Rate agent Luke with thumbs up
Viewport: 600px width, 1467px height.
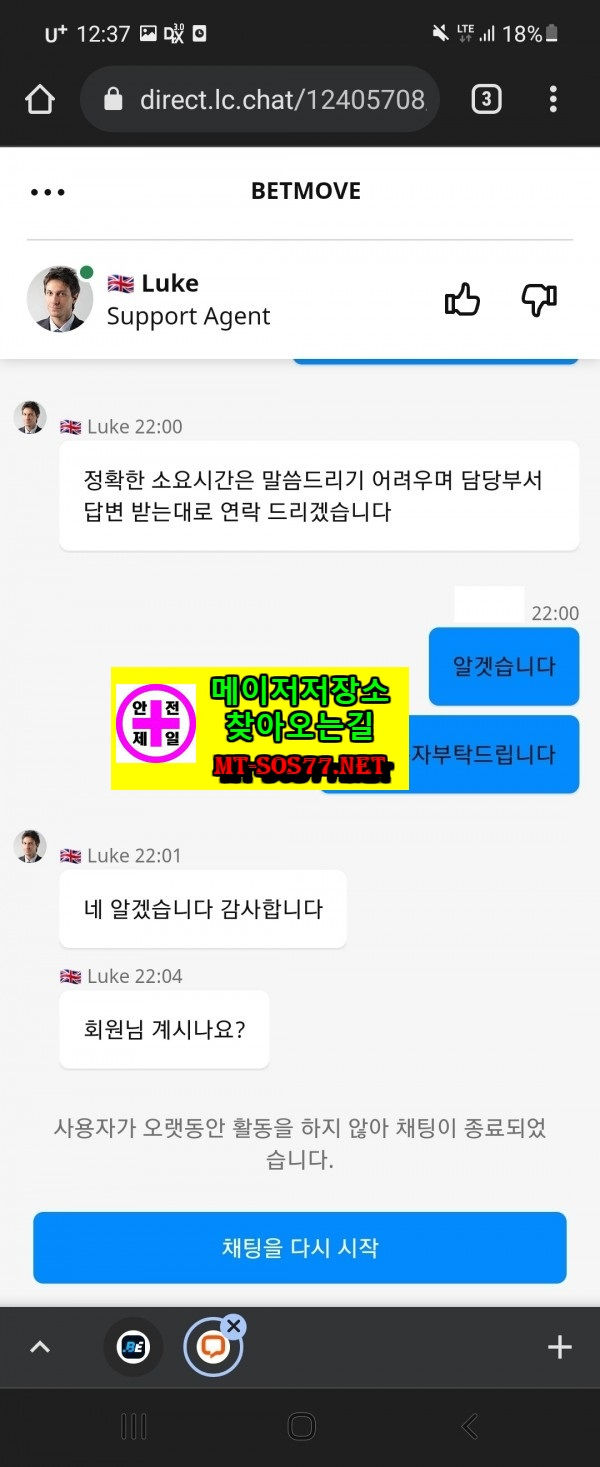462,299
